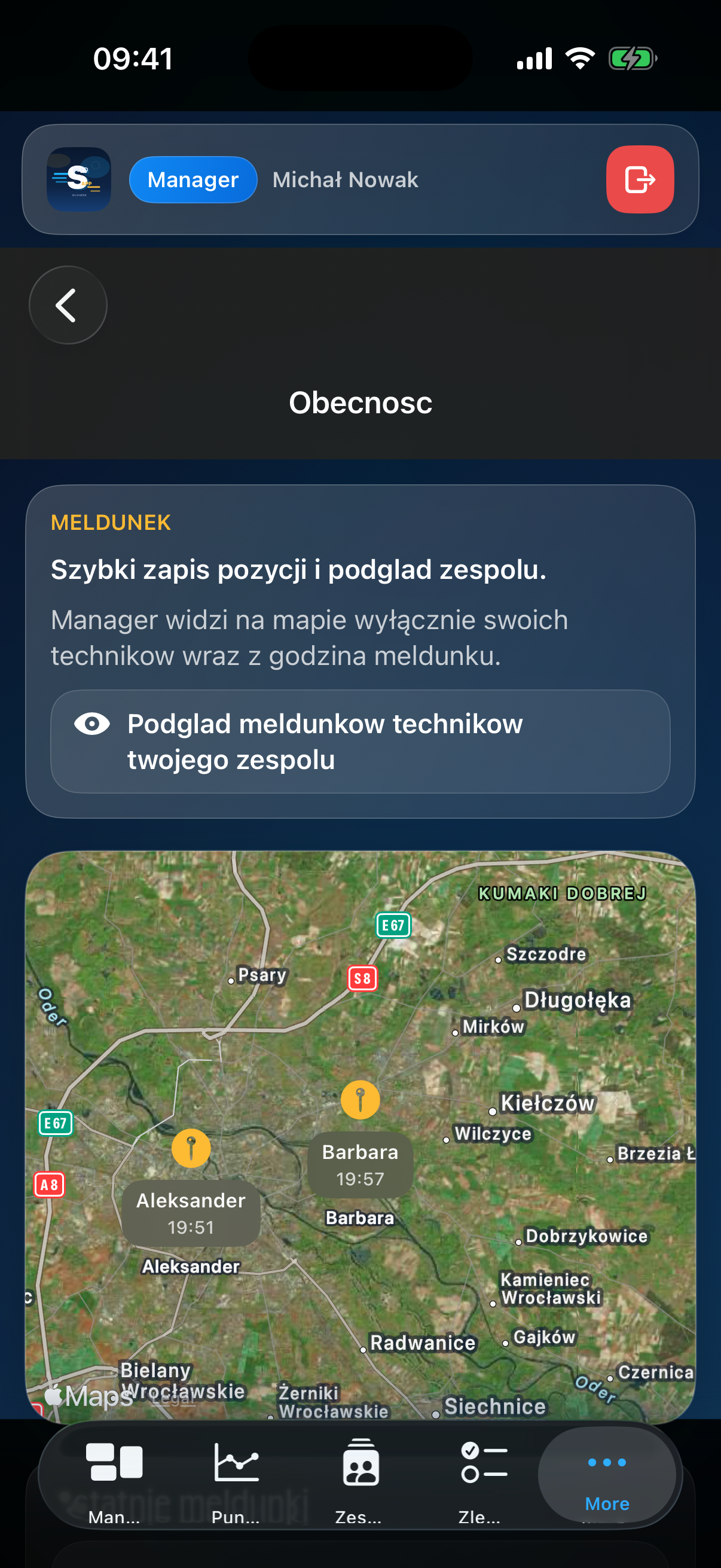721x1568 pixels.
Task: Tap the "Aleksander 19:51" label bubble
Action: pos(191,1213)
